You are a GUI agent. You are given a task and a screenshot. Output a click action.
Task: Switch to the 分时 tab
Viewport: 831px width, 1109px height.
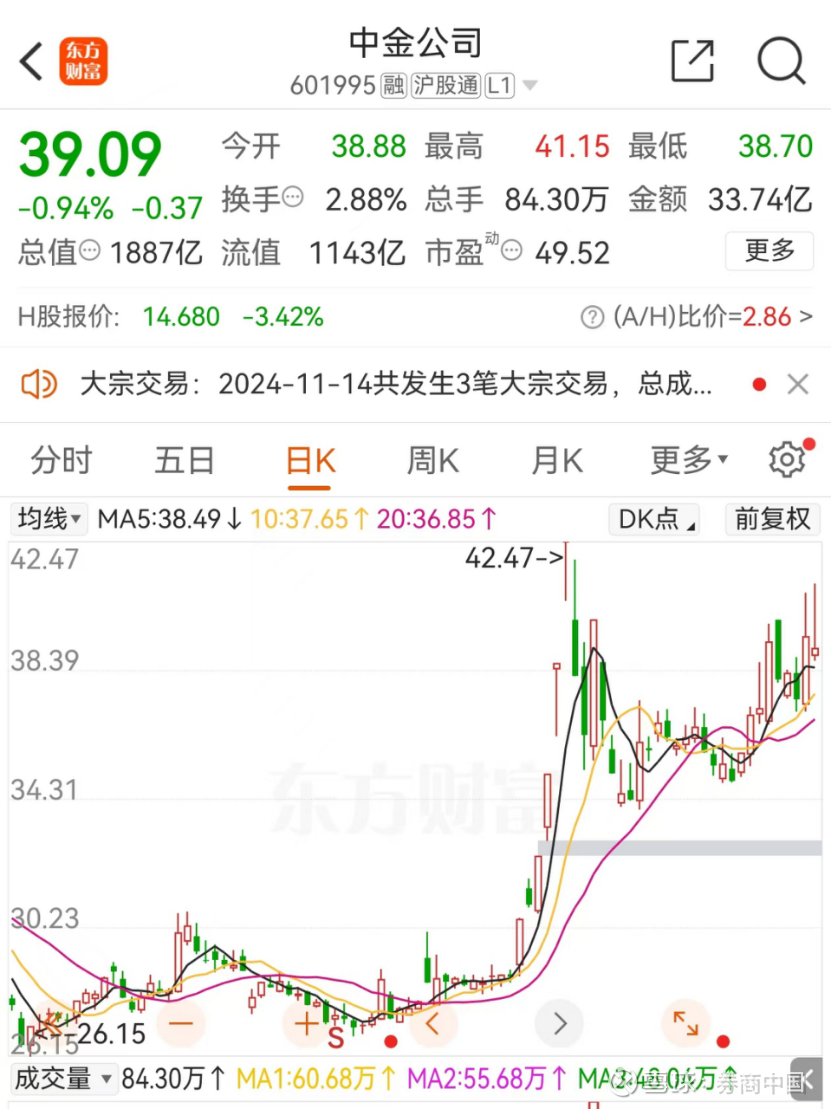click(62, 459)
